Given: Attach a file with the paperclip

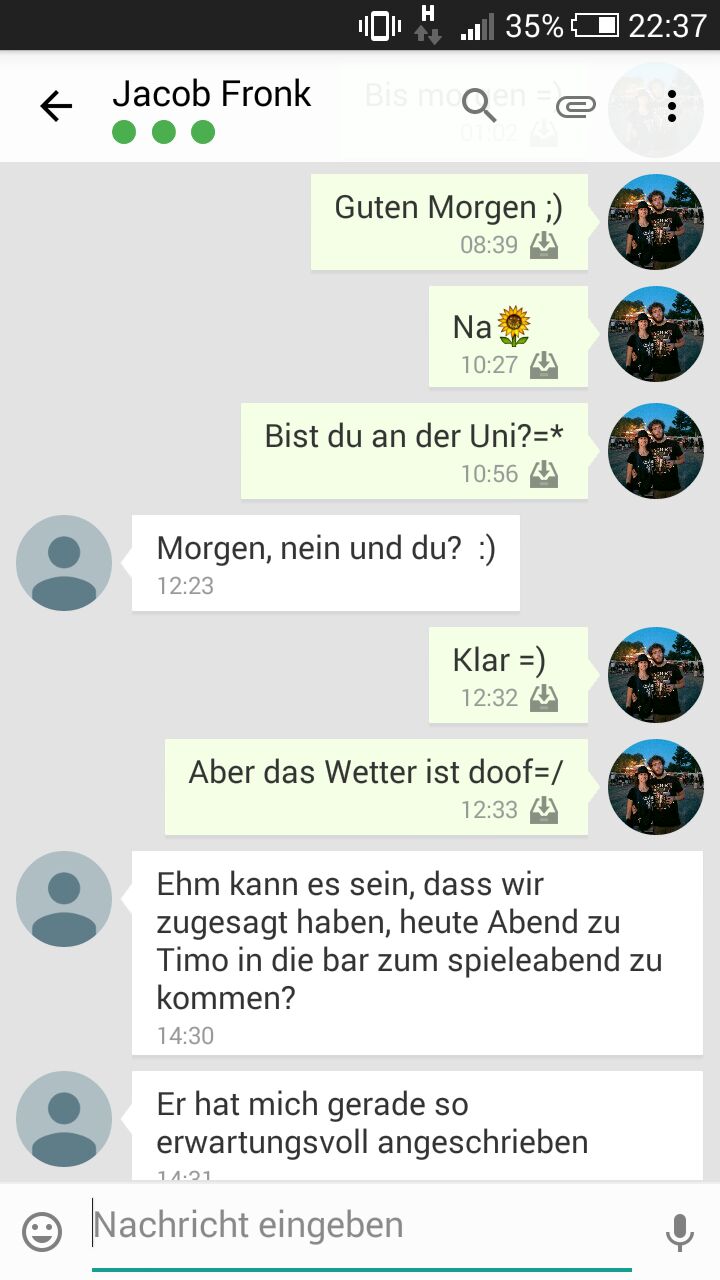Looking at the screenshot, I should 575,106.
